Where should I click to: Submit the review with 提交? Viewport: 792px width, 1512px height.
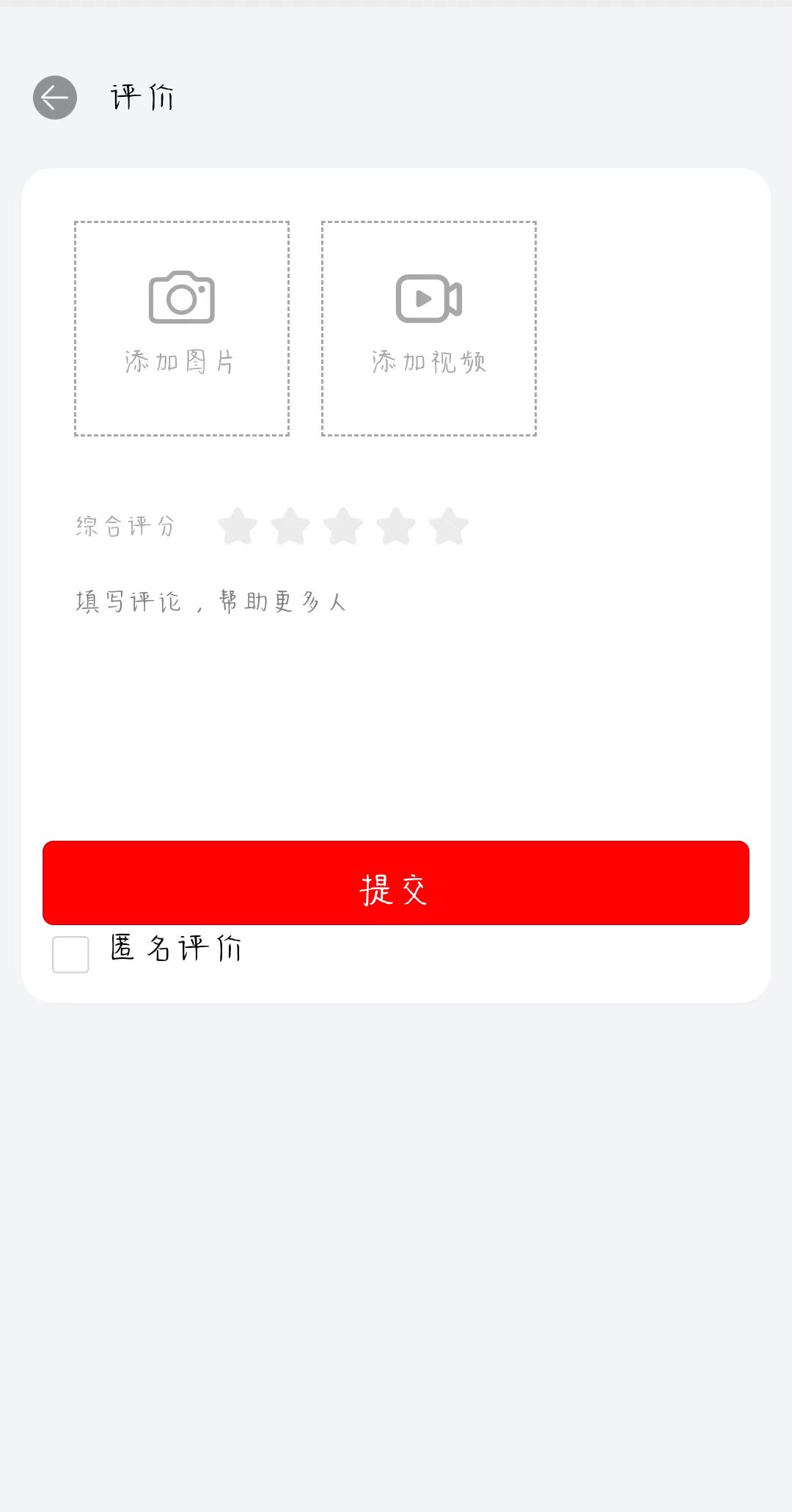tap(396, 883)
